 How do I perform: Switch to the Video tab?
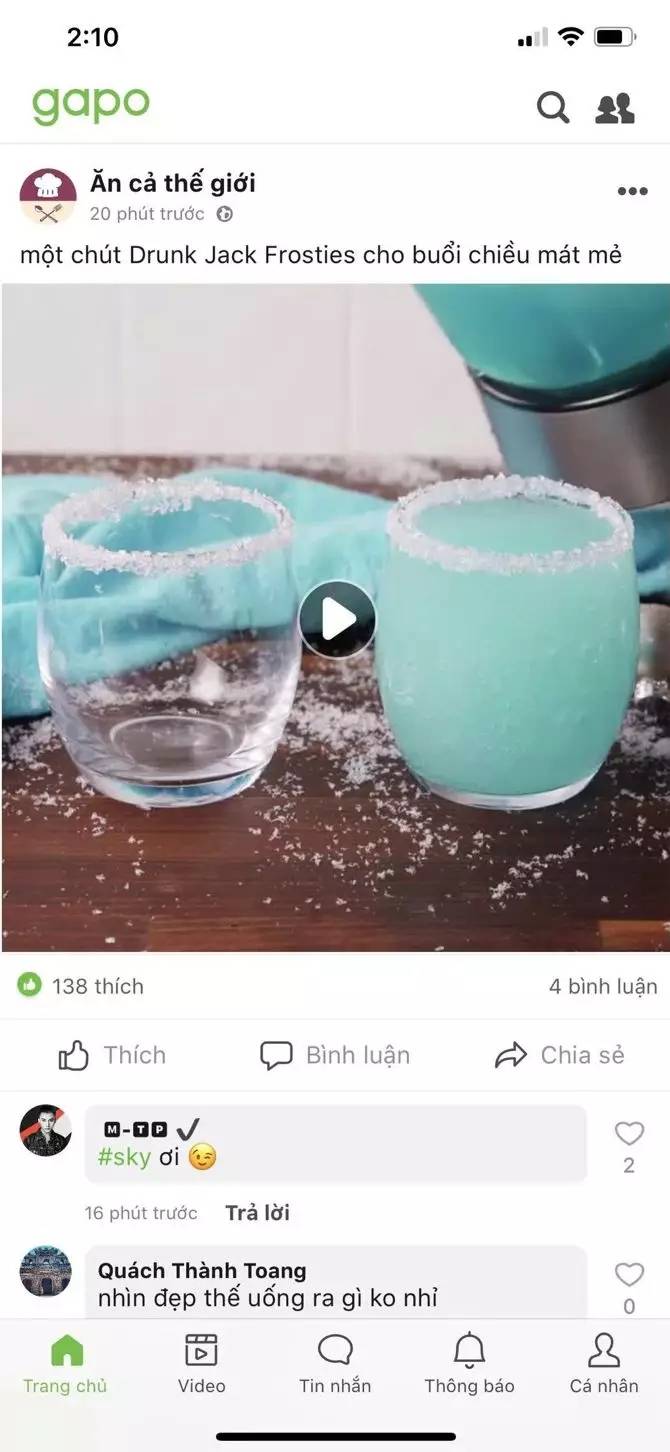click(x=201, y=1364)
